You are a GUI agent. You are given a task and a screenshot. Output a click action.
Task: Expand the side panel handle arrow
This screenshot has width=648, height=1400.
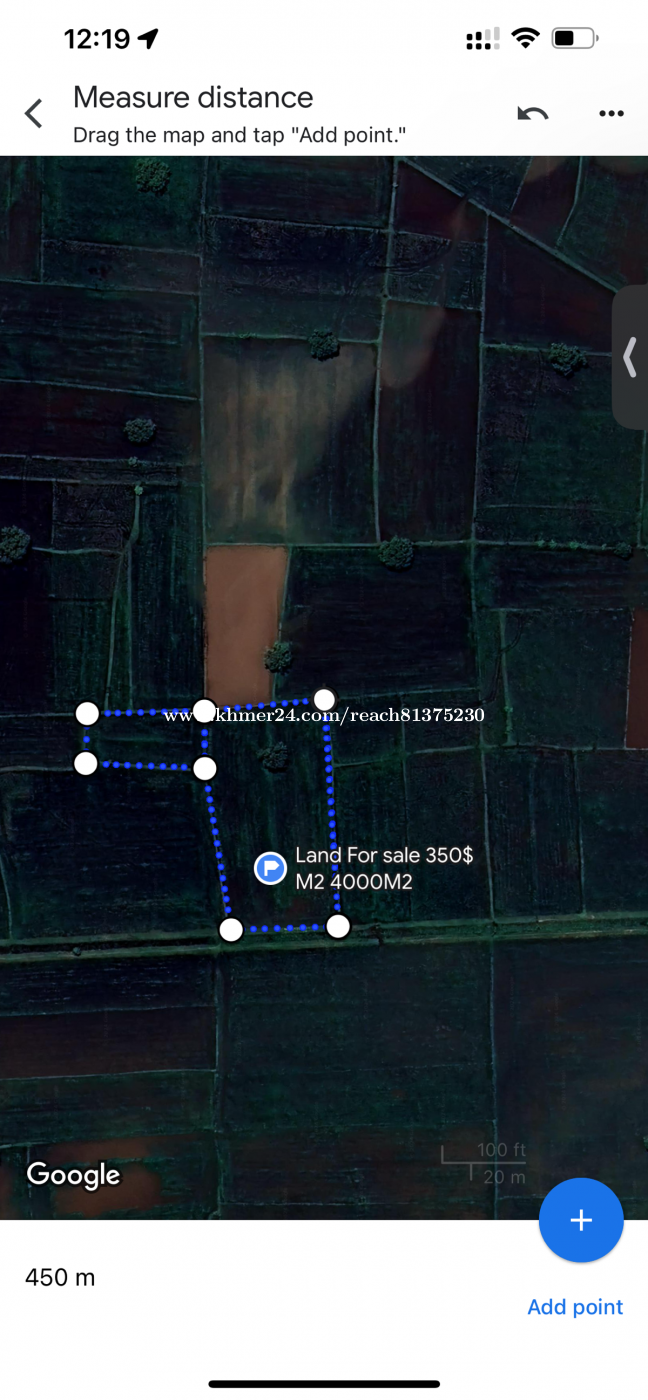(x=630, y=357)
